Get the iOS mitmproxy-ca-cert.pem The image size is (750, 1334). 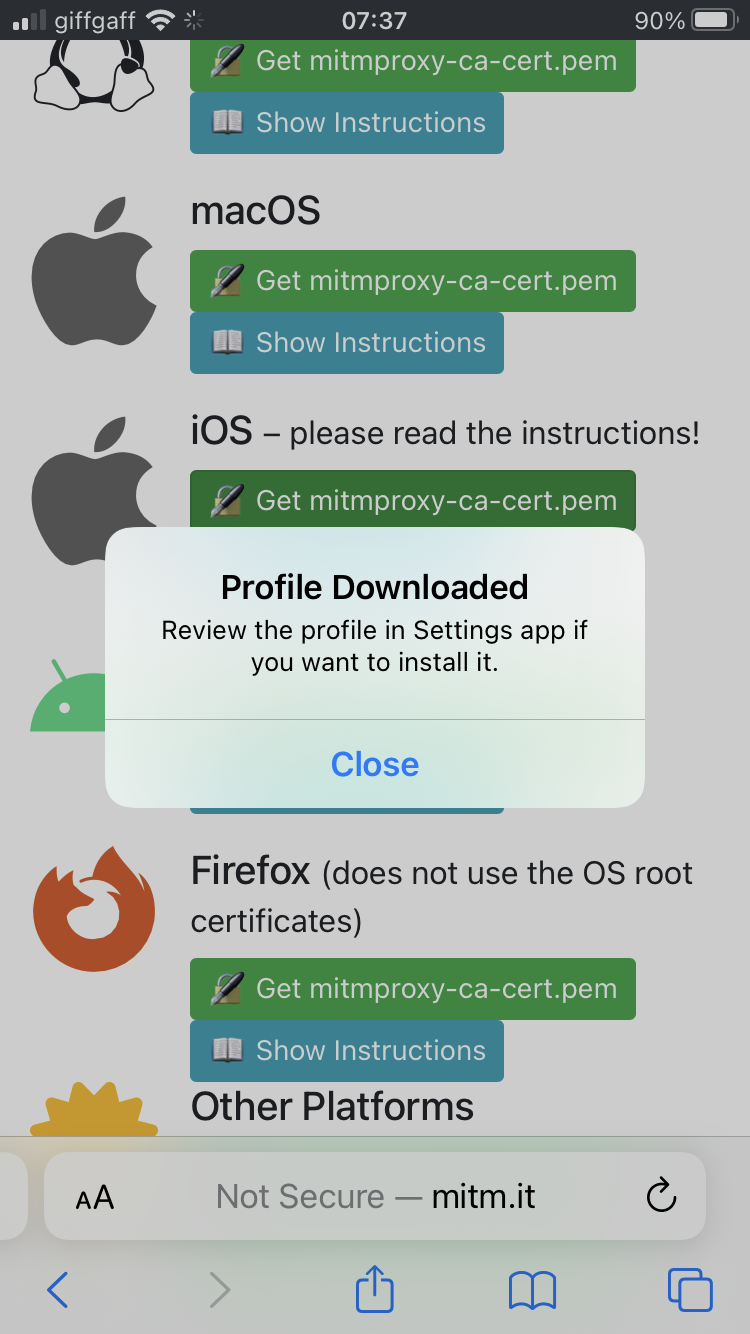point(412,499)
